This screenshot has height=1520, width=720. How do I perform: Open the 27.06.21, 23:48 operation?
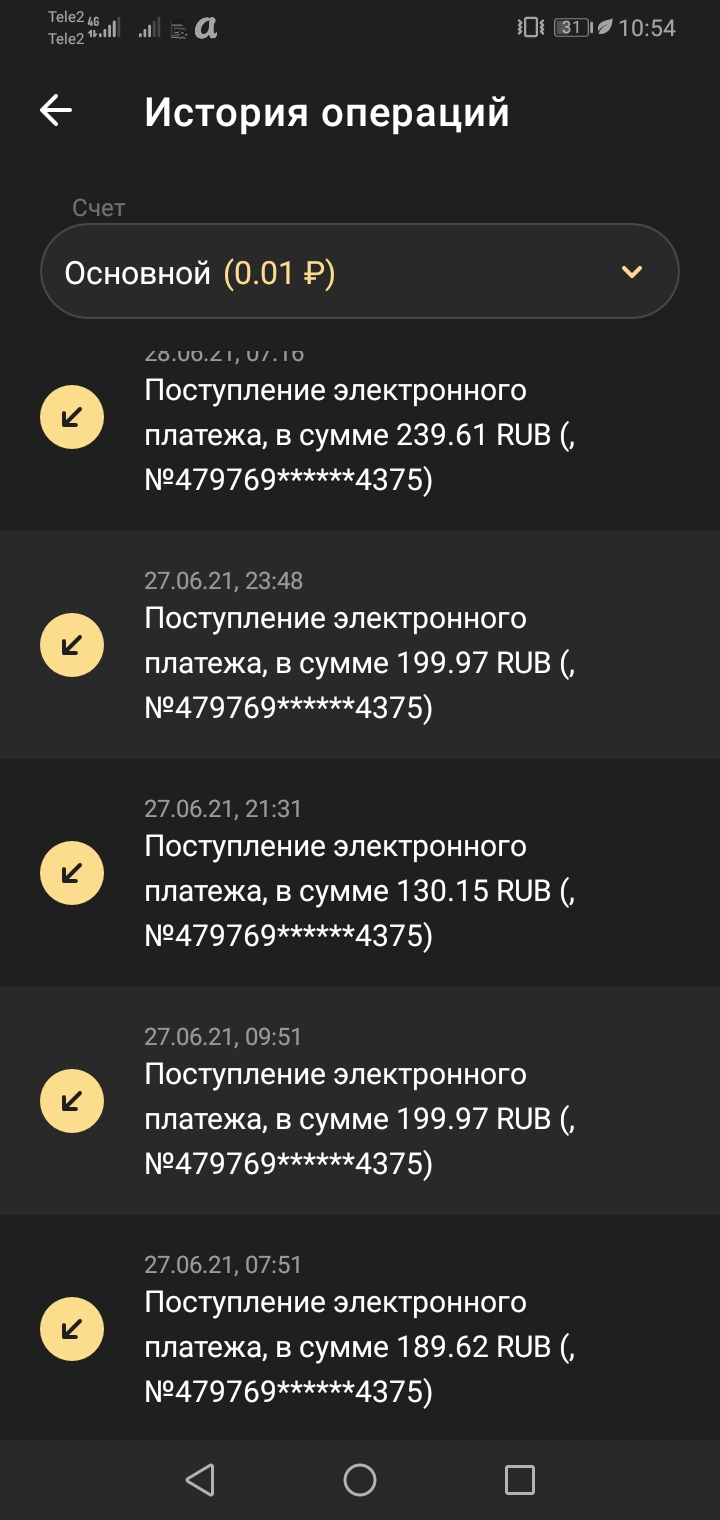pyautogui.click(x=360, y=645)
